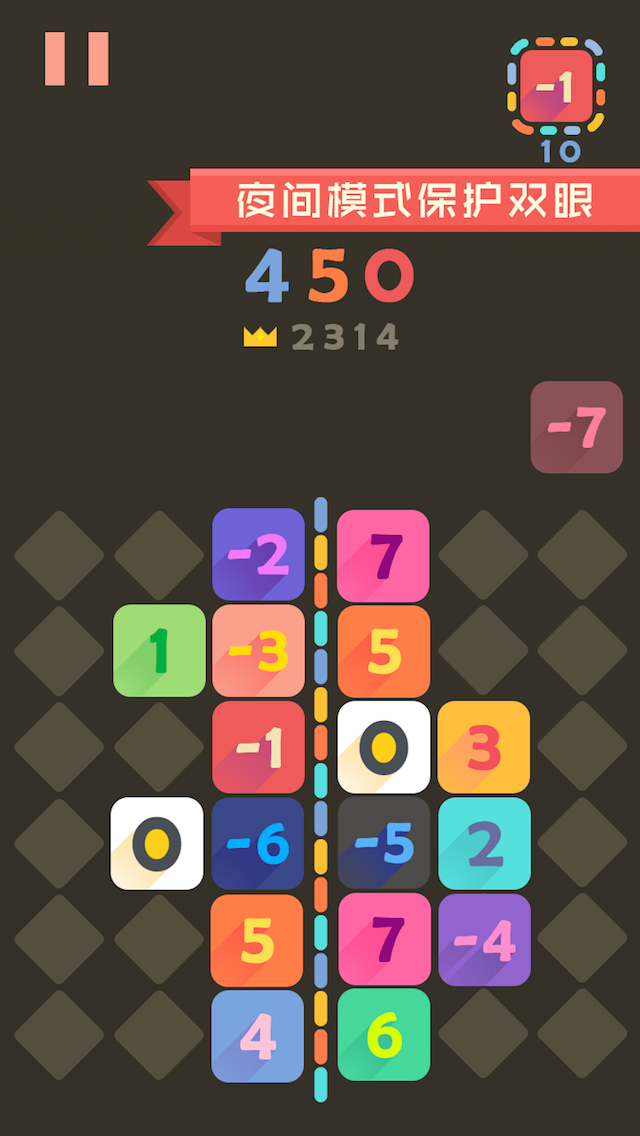The height and width of the screenshot is (1136, 640).
Task: Select the teal 2 tile
Action: point(484,844)
